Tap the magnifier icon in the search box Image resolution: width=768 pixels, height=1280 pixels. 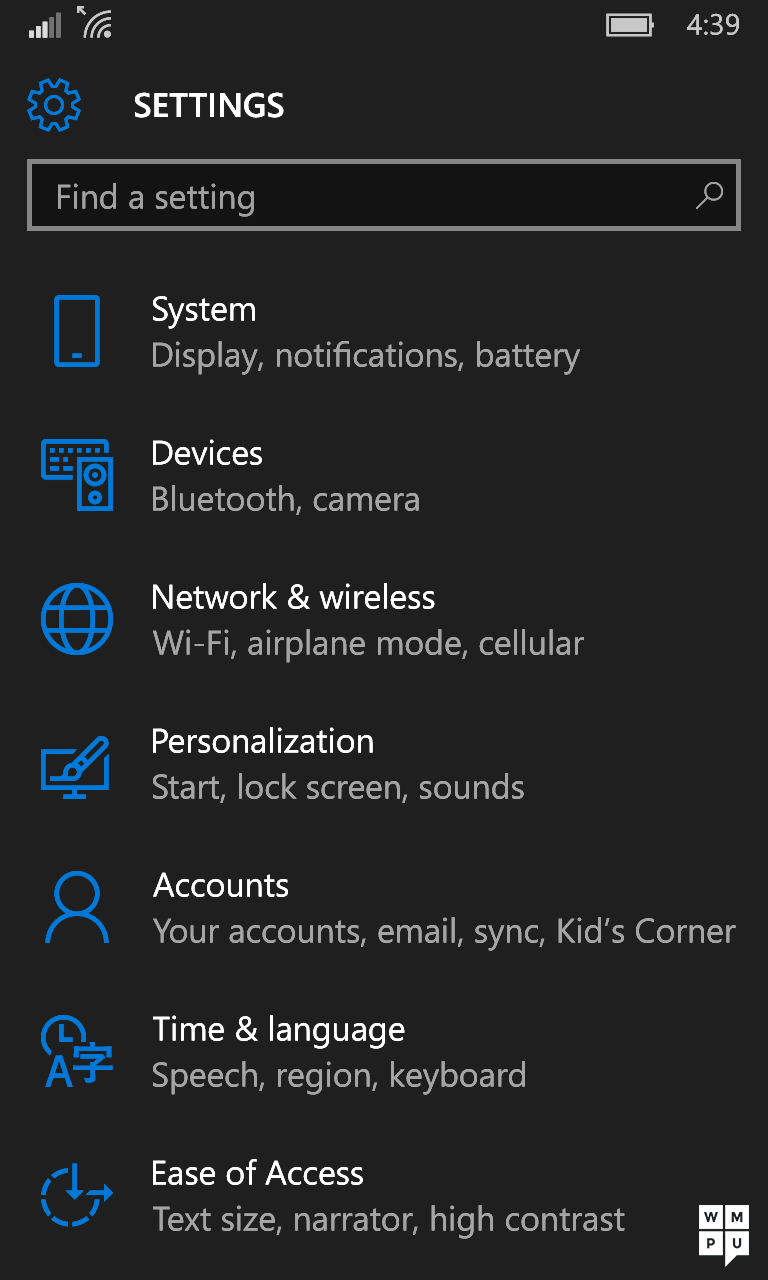pos(709,196)
